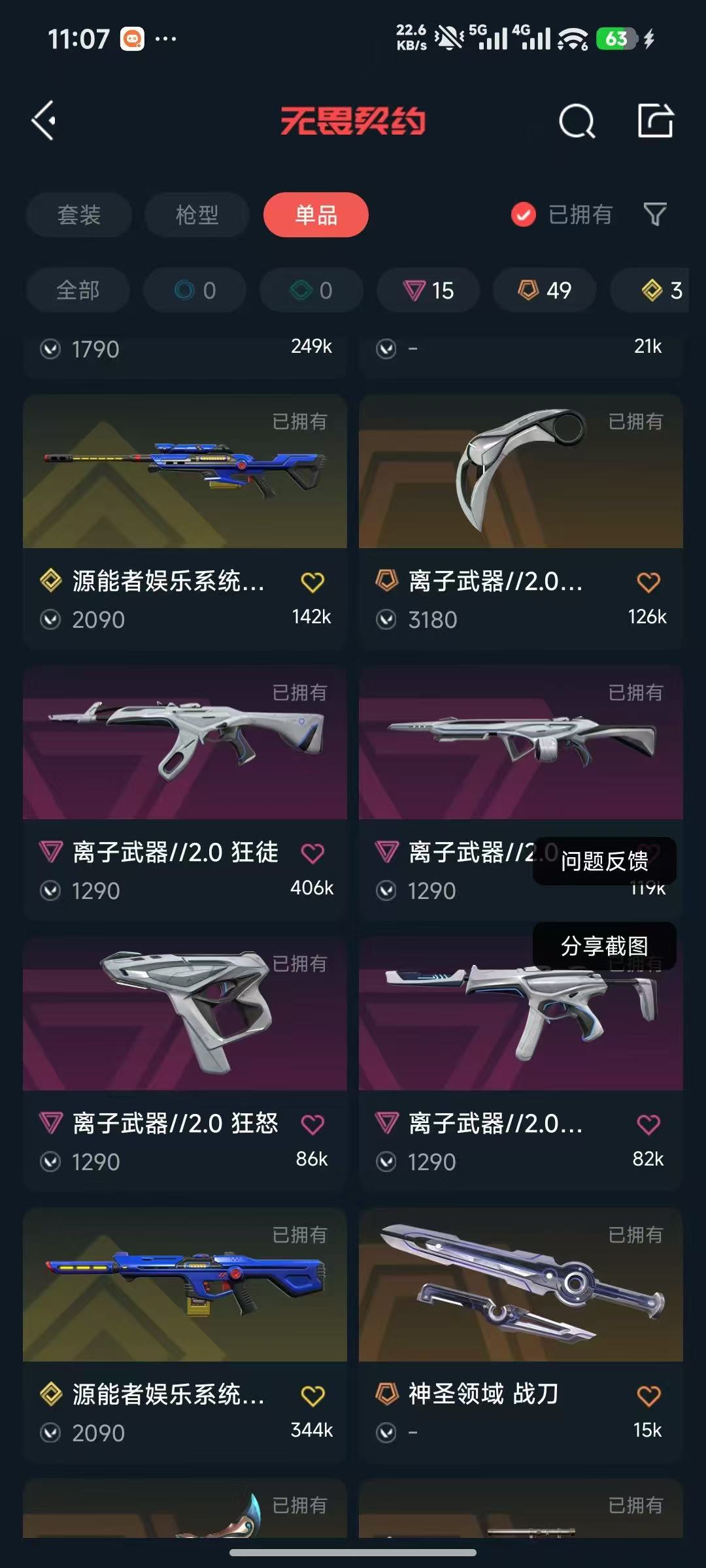Open the 神圣领域 战刀 skin card
This screenshot has height=1568, width=706.
521,1335
